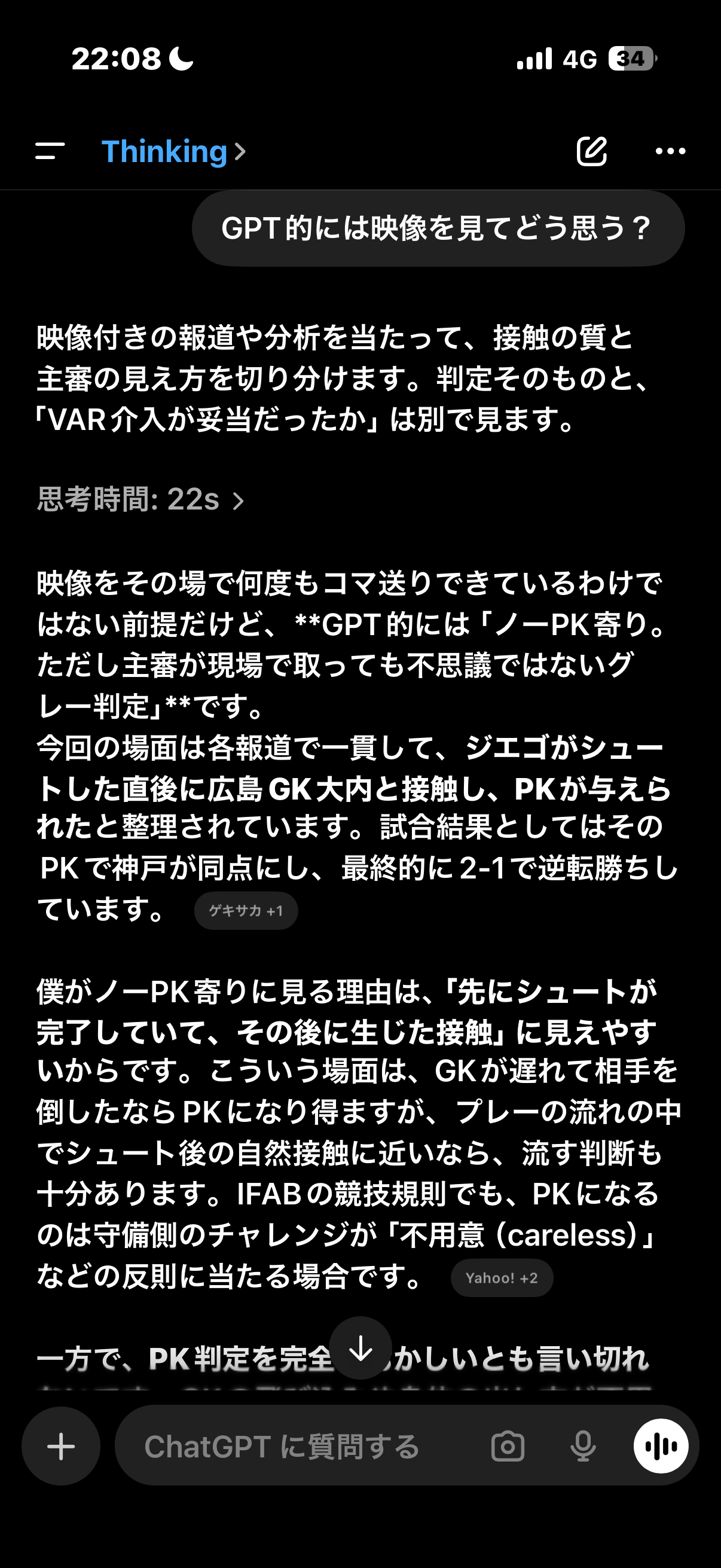The width and height of the screenshot is (721, 1568).
Task: Open the plus attachment menu
Action: click(x=61, y=1446)
